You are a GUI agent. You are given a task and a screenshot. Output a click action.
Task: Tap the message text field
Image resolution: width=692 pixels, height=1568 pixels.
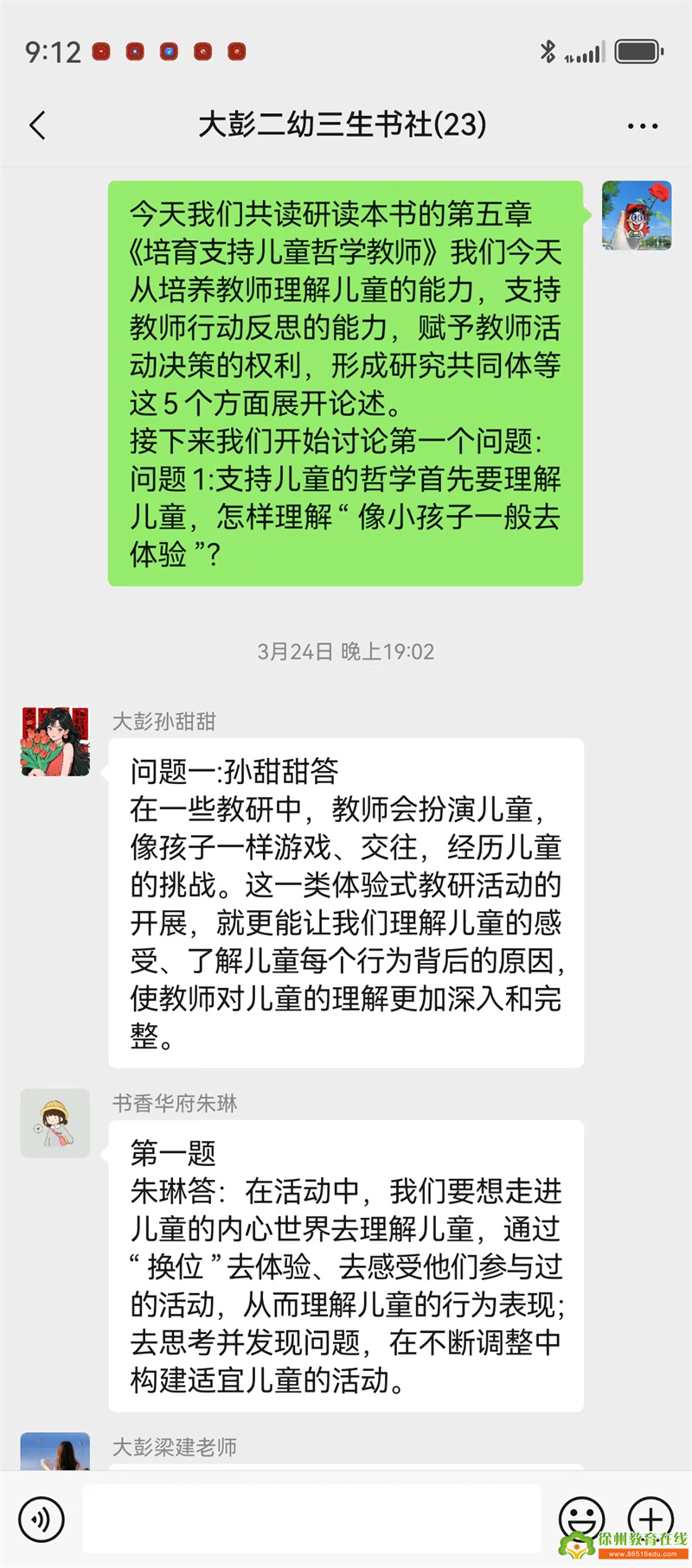point(311,1519)
